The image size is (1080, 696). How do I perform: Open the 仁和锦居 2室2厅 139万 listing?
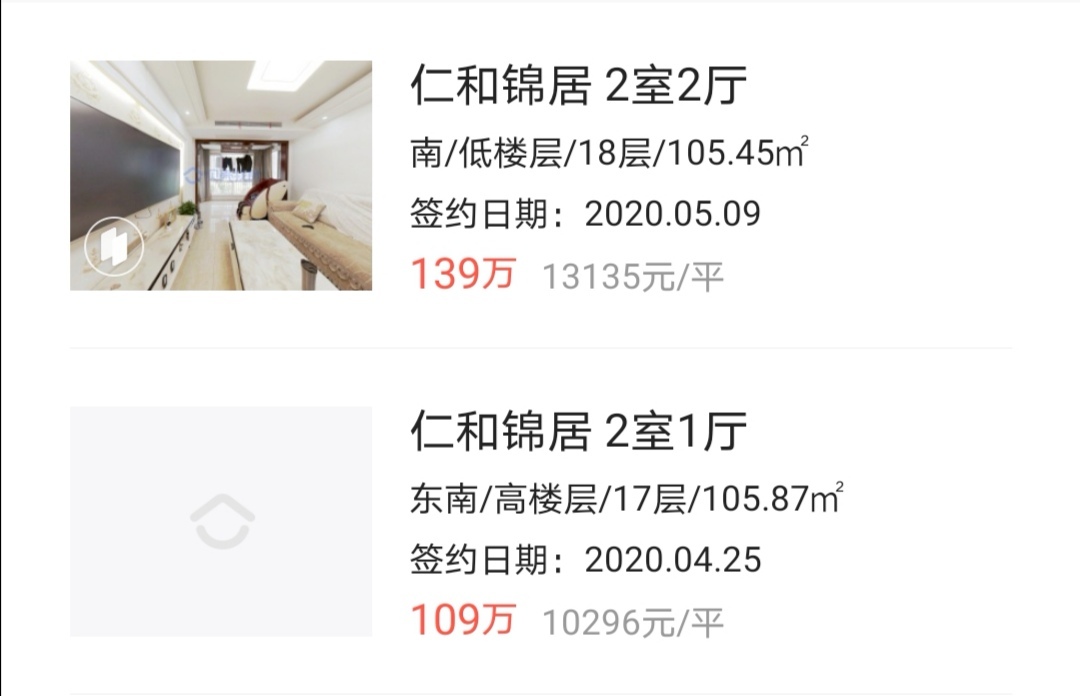pyautogui.click(x=578, y=88)
